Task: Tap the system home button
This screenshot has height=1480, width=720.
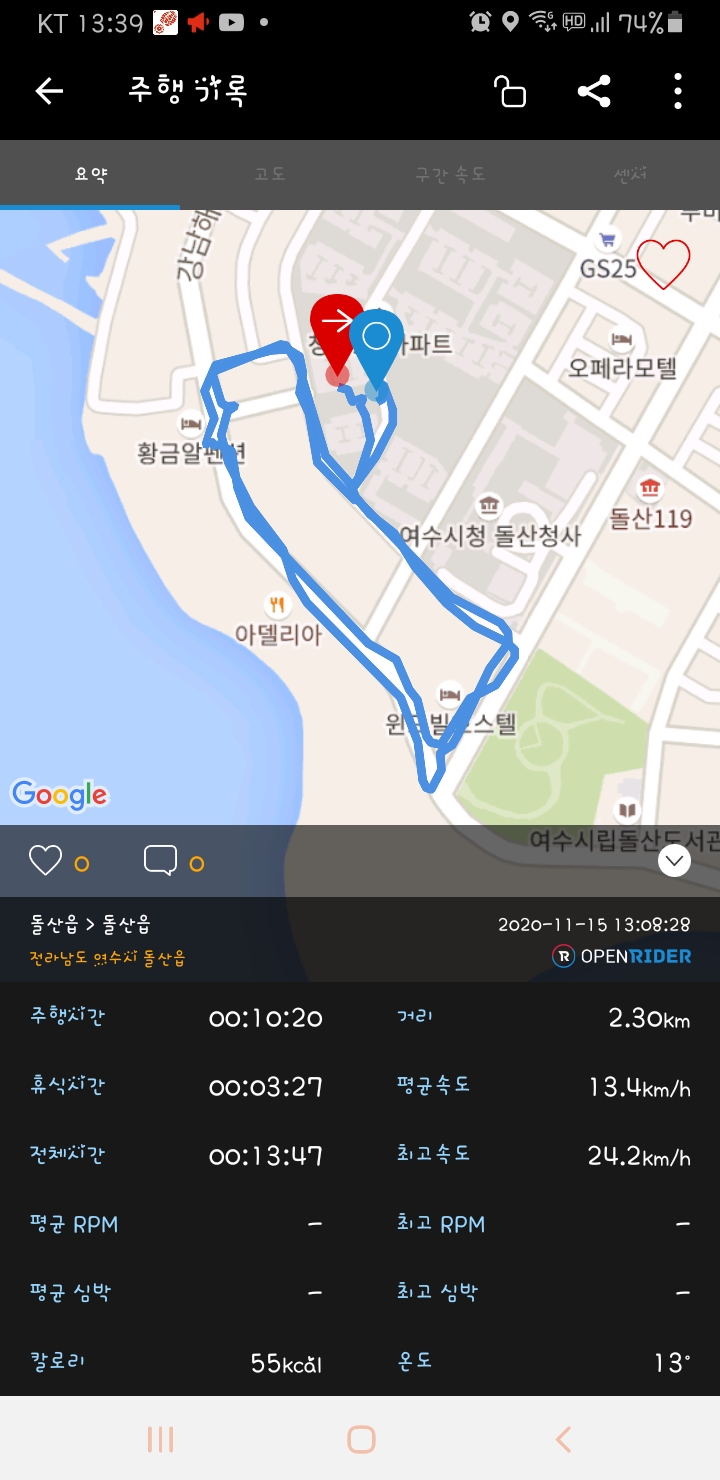Action: (x=361, y=1439)
